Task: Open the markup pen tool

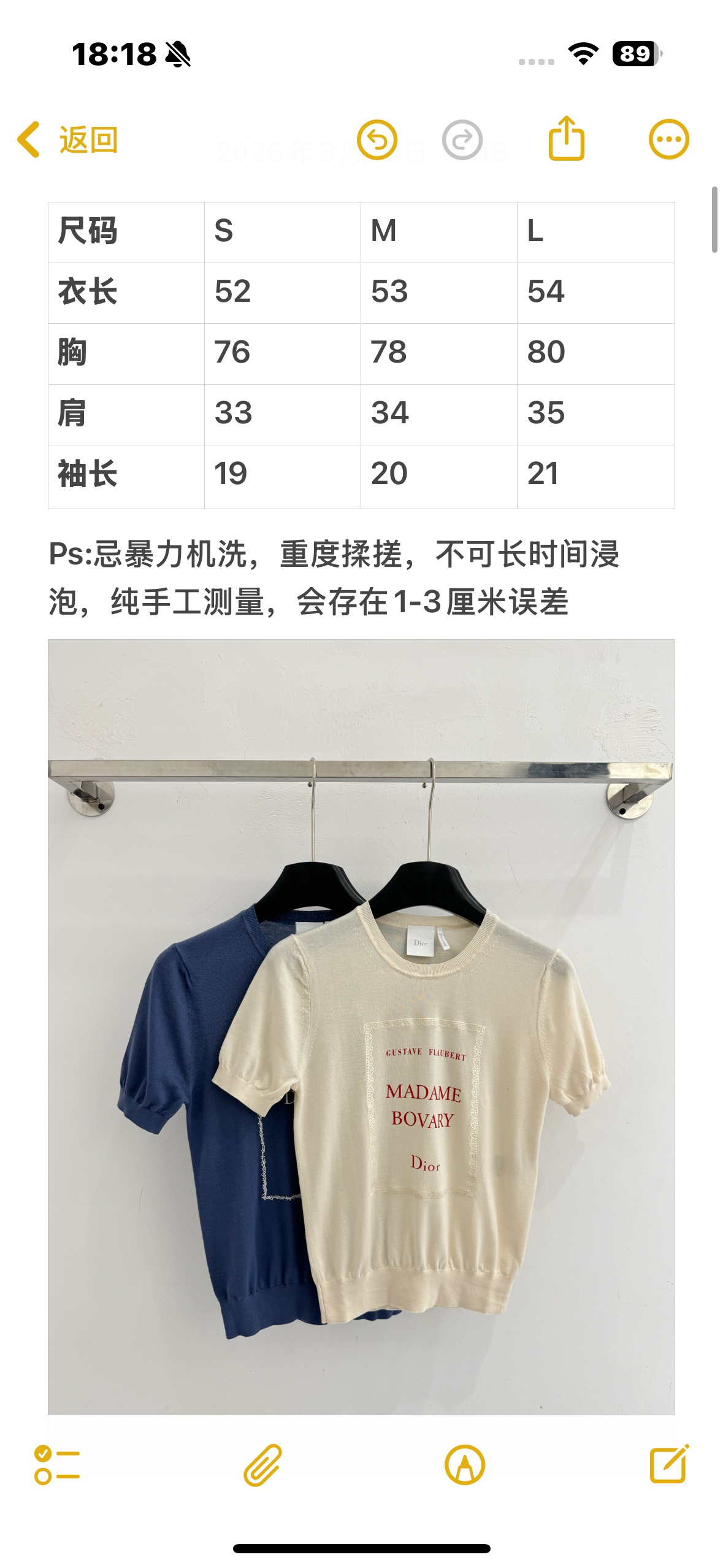Action: 465,1465
